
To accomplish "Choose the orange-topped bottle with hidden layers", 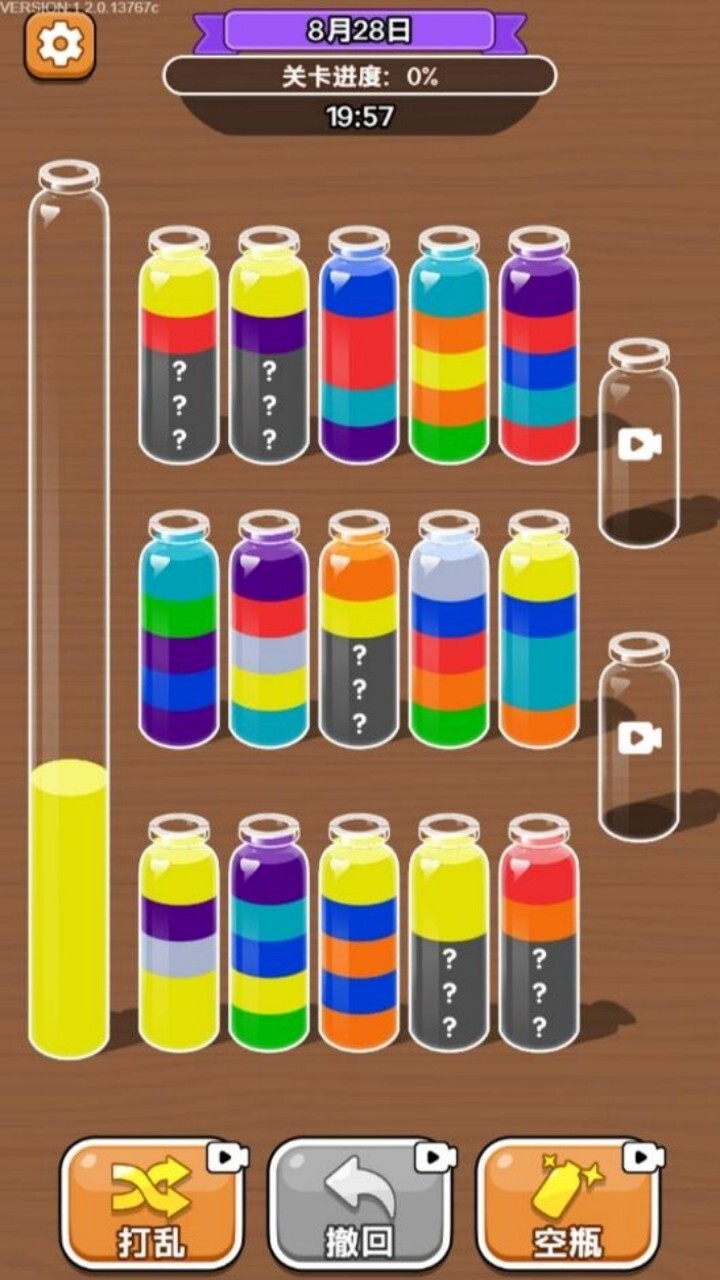I will (359, 630).
